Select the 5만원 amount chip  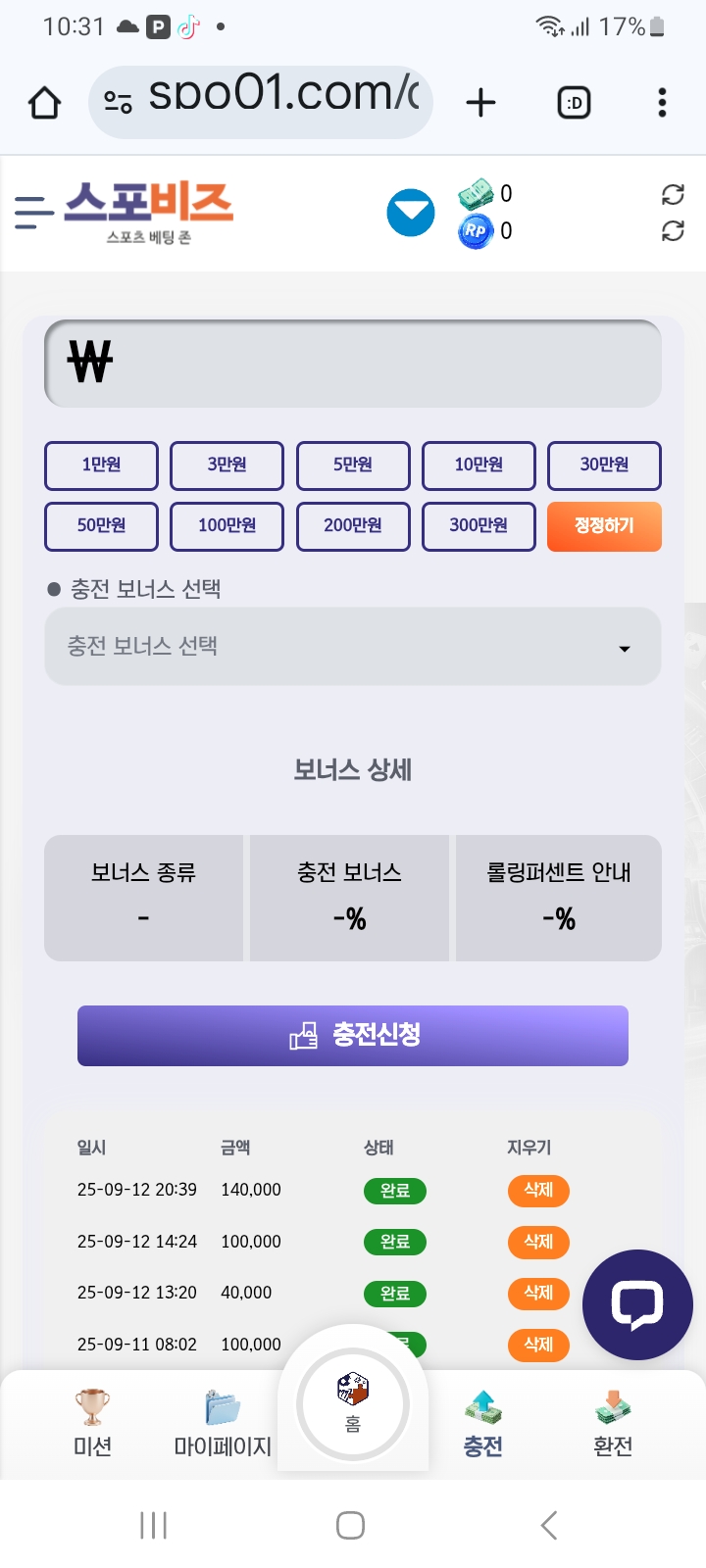click(x=353, y=465)
